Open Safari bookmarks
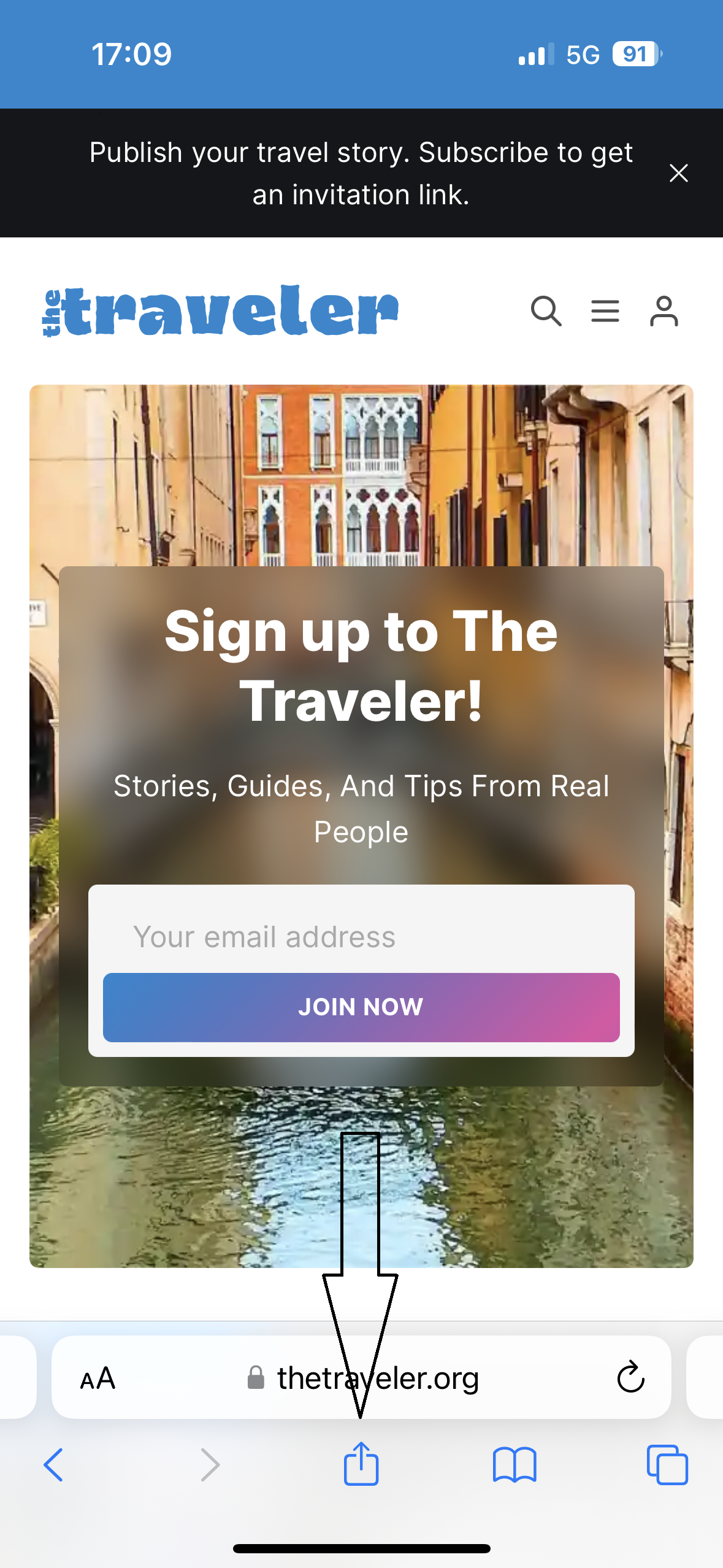Screen dimensions: 723x1568 click(514, 1465)
